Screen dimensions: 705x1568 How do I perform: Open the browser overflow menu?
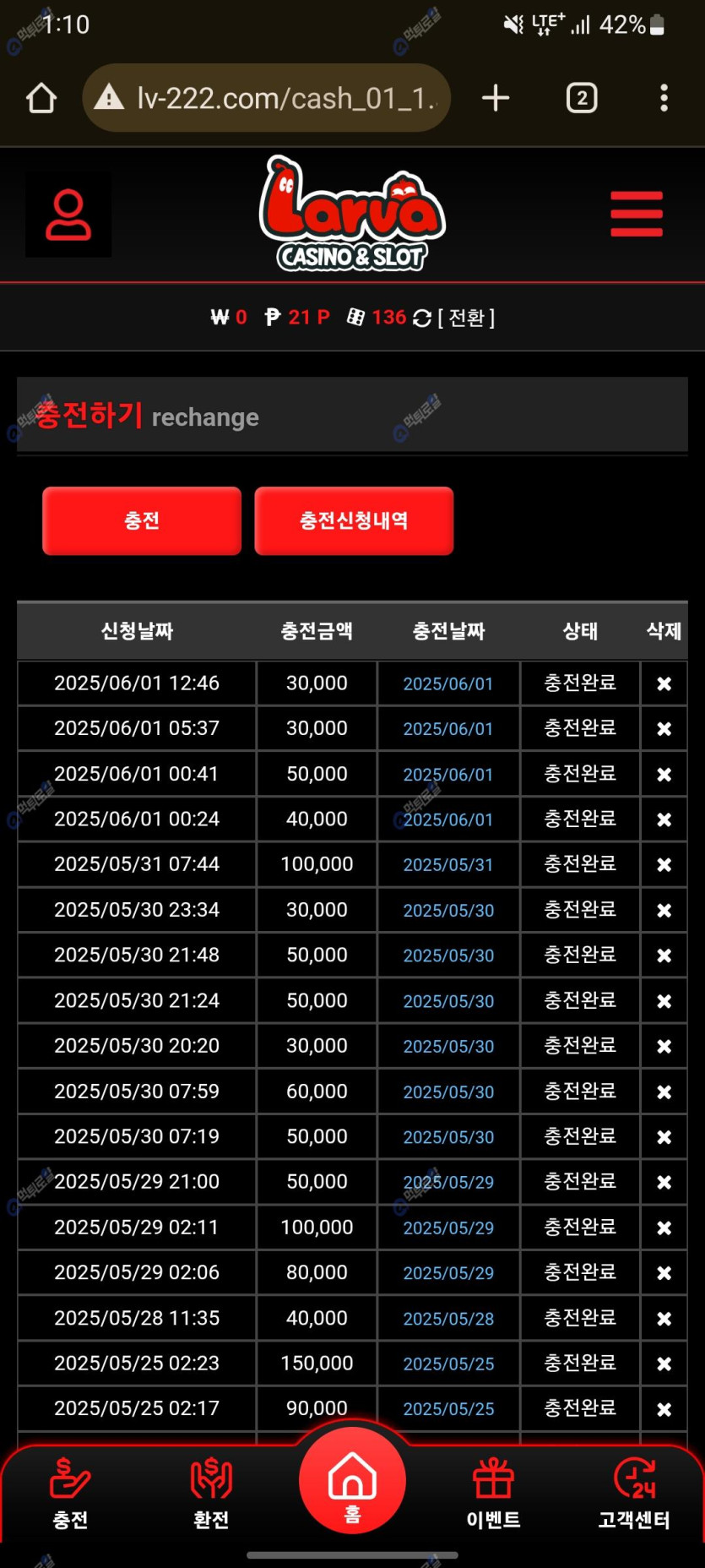point(664,98)
